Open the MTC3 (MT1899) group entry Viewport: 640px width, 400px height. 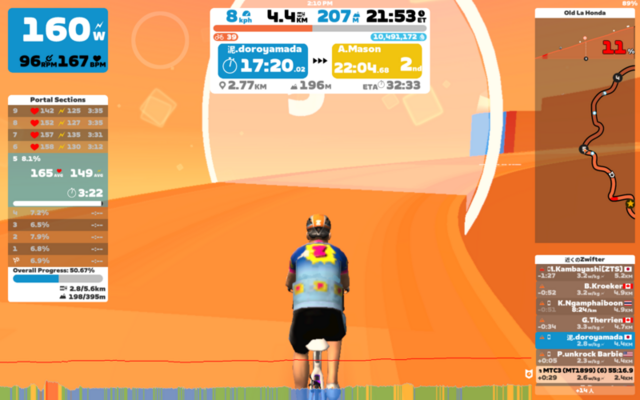(585, 372)
